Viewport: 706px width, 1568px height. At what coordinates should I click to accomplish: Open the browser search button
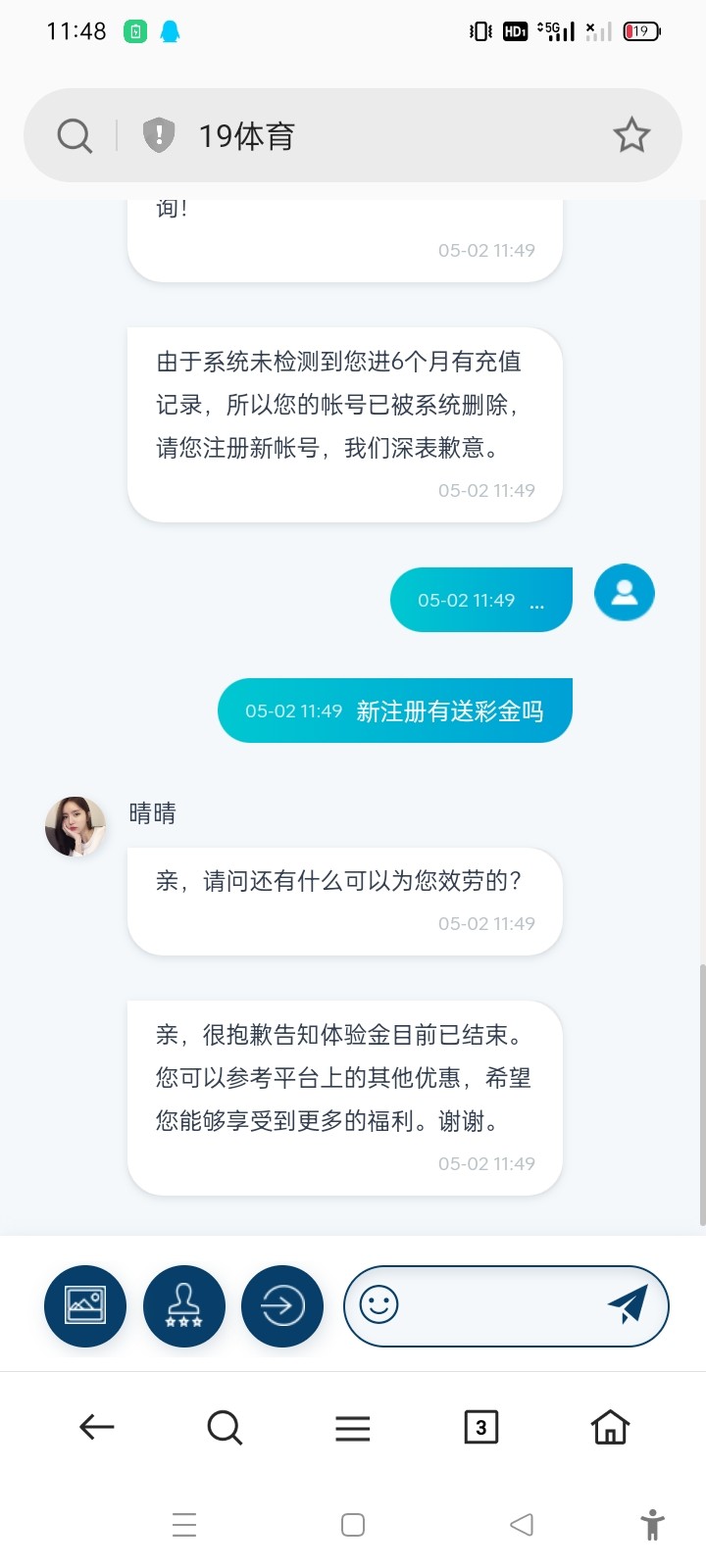[x=225, y=1427]
